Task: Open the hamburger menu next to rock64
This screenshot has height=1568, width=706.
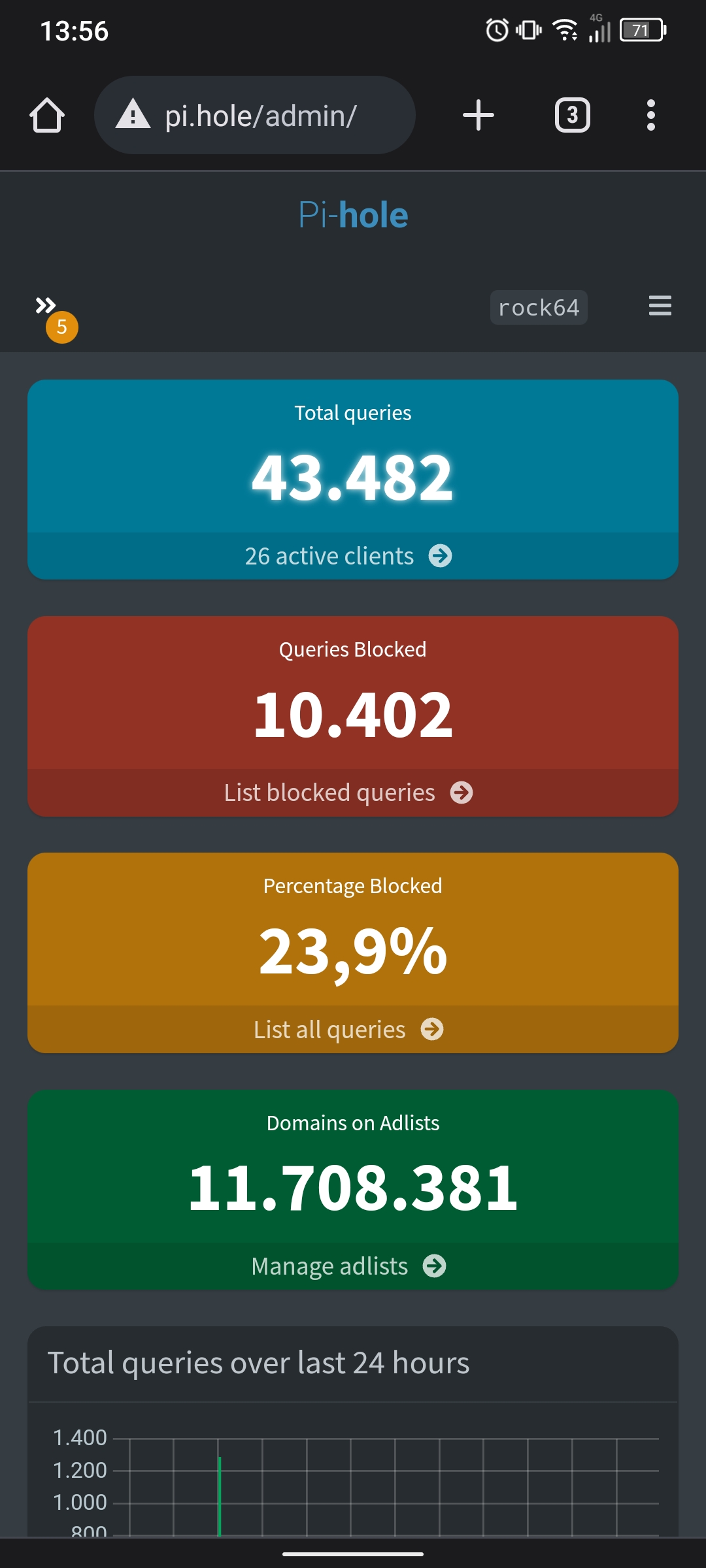Action: 660,305
